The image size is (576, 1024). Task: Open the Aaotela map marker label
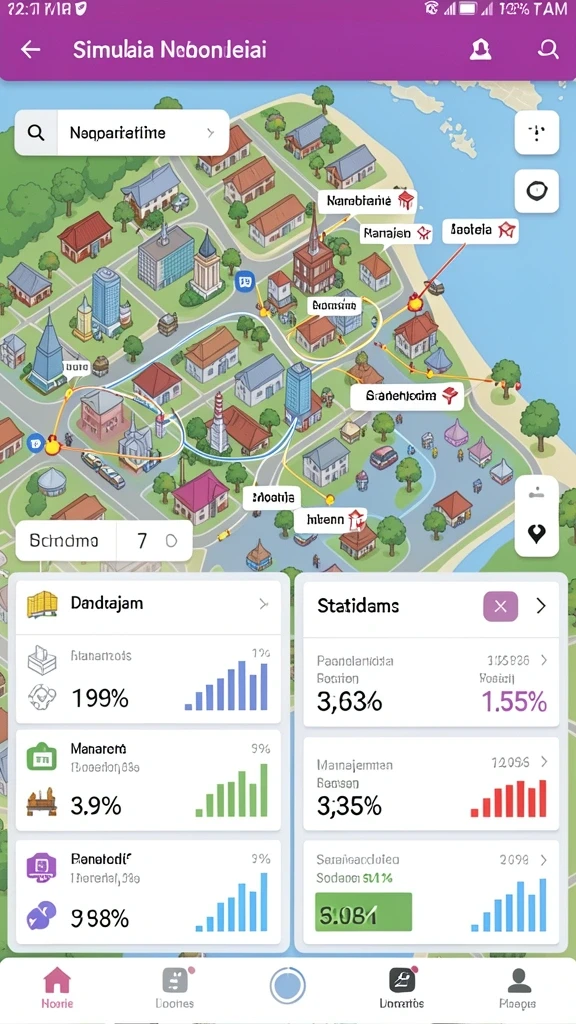[x=480, y=231]
